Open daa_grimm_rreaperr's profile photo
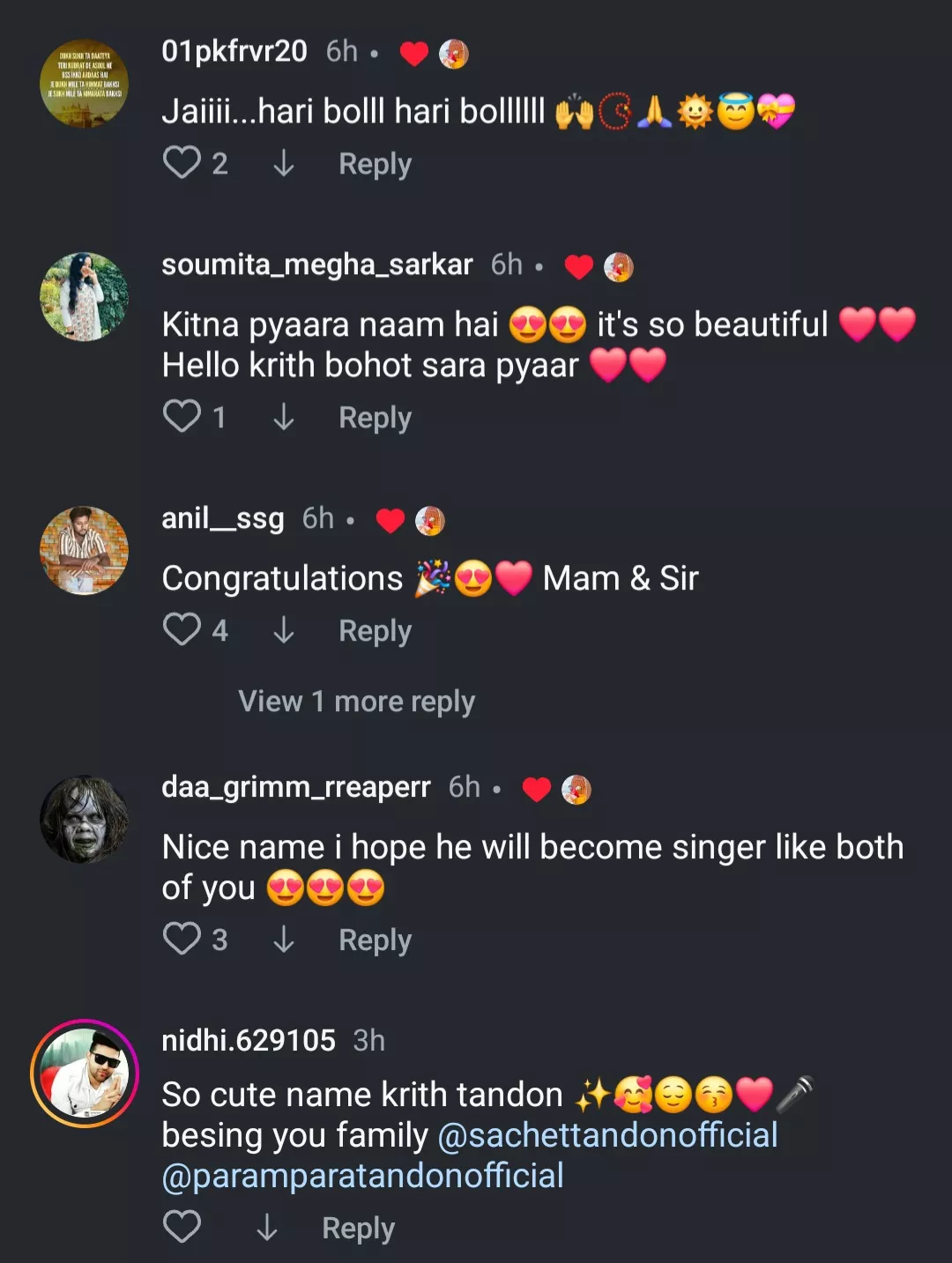The image size is (952, 1263). (x=85, y=819)
